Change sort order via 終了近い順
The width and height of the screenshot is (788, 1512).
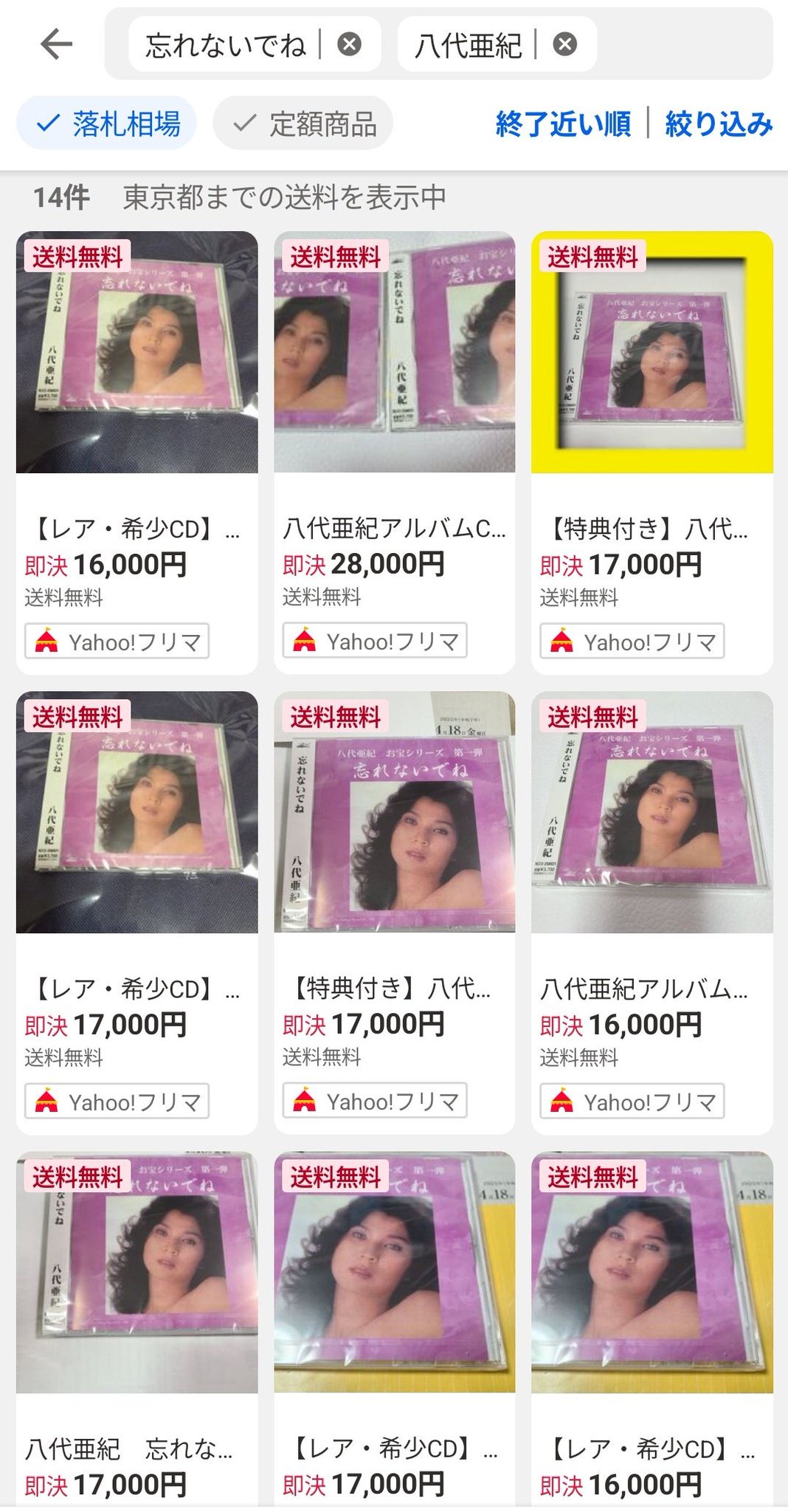[x=563, y=123]
